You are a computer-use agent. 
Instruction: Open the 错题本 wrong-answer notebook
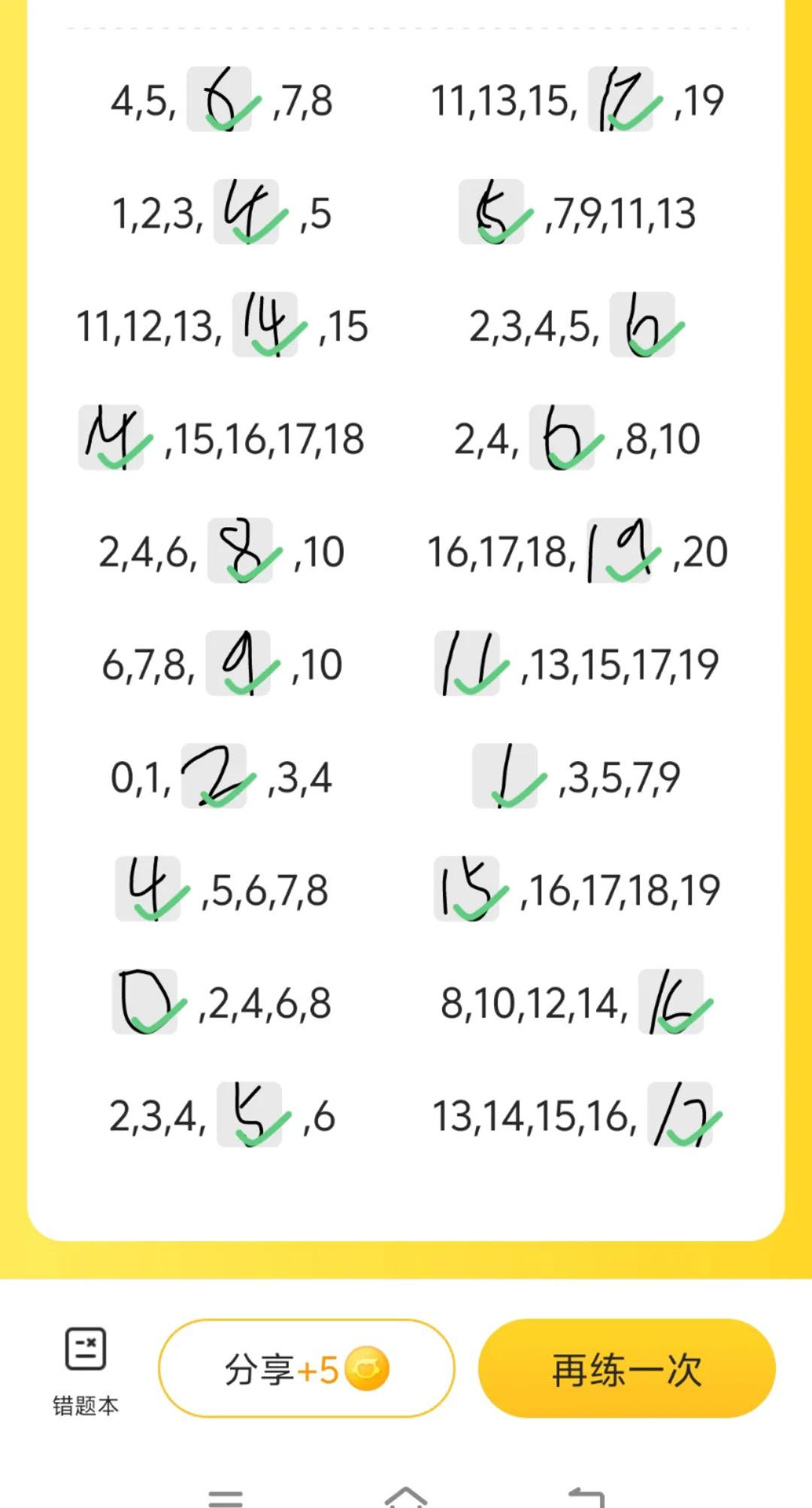click(x=85, y=1371)
